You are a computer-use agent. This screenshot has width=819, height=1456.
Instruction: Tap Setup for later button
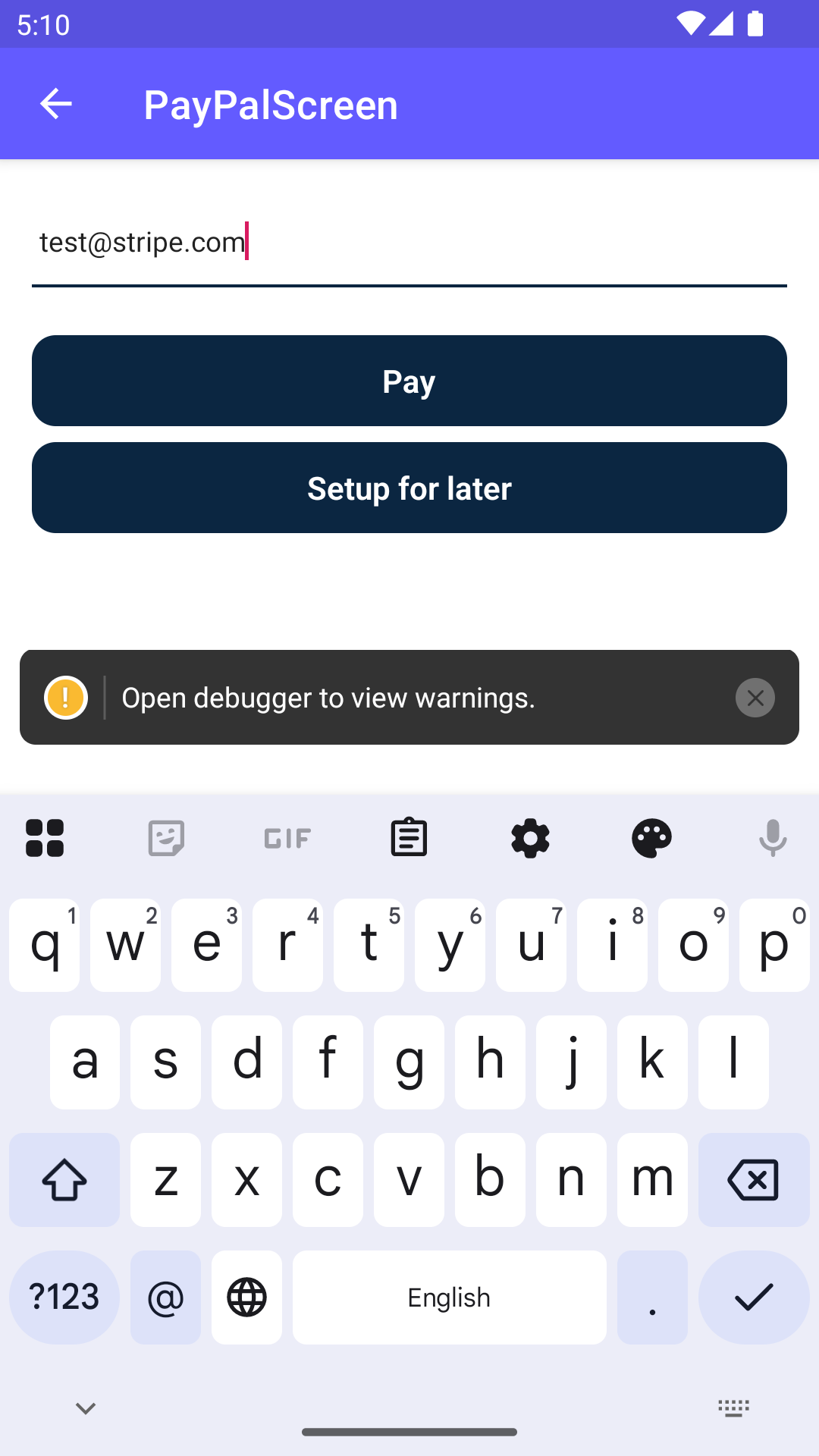[x=409, y=488]
